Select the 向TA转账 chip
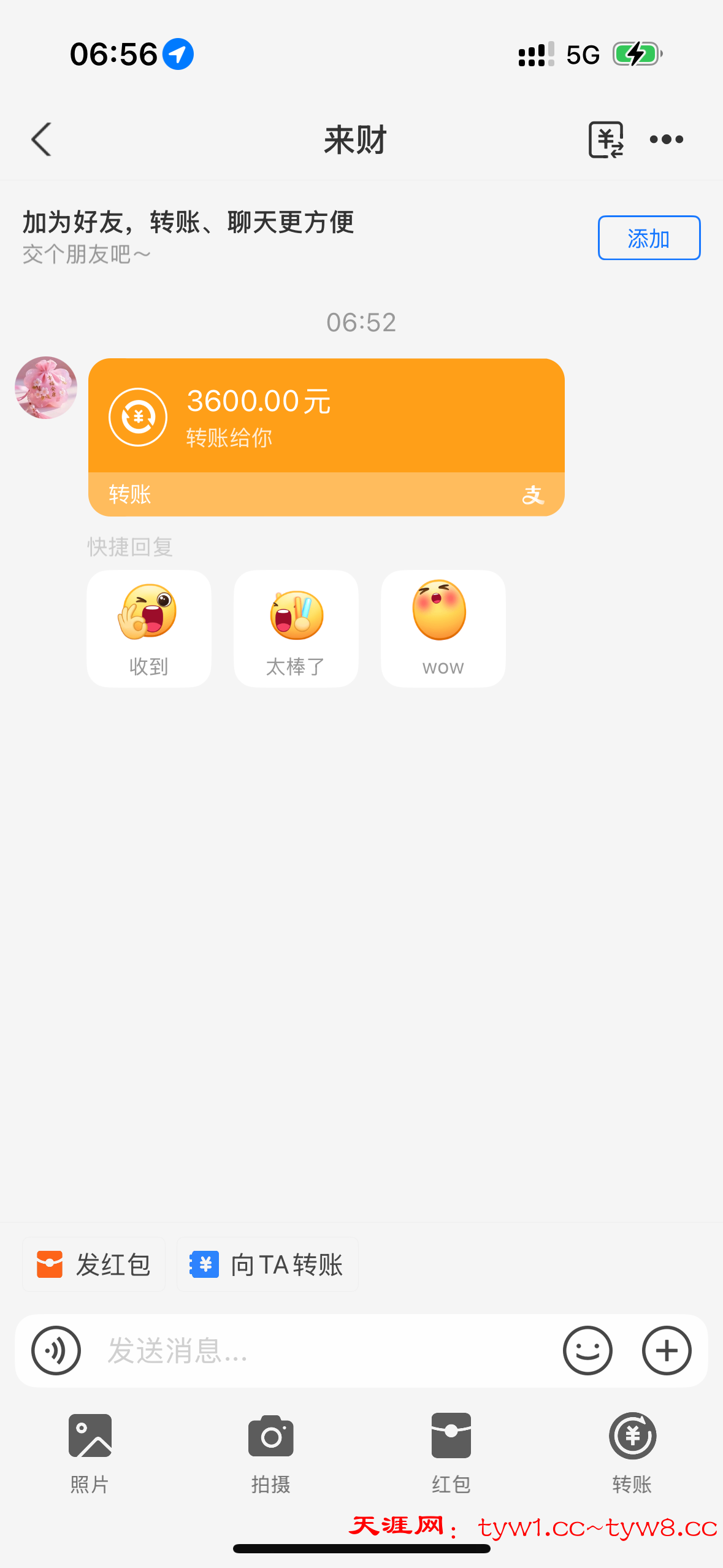The height and width of the screenshot is (1568, 723). click(267, 1265)
